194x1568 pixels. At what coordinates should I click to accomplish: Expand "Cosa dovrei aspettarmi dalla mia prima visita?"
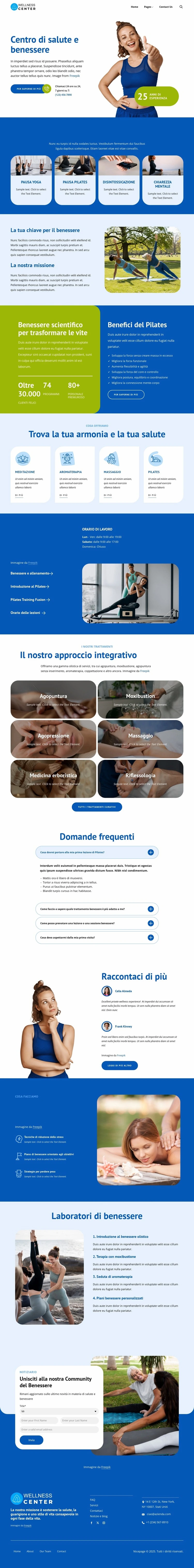coord(97,937)
